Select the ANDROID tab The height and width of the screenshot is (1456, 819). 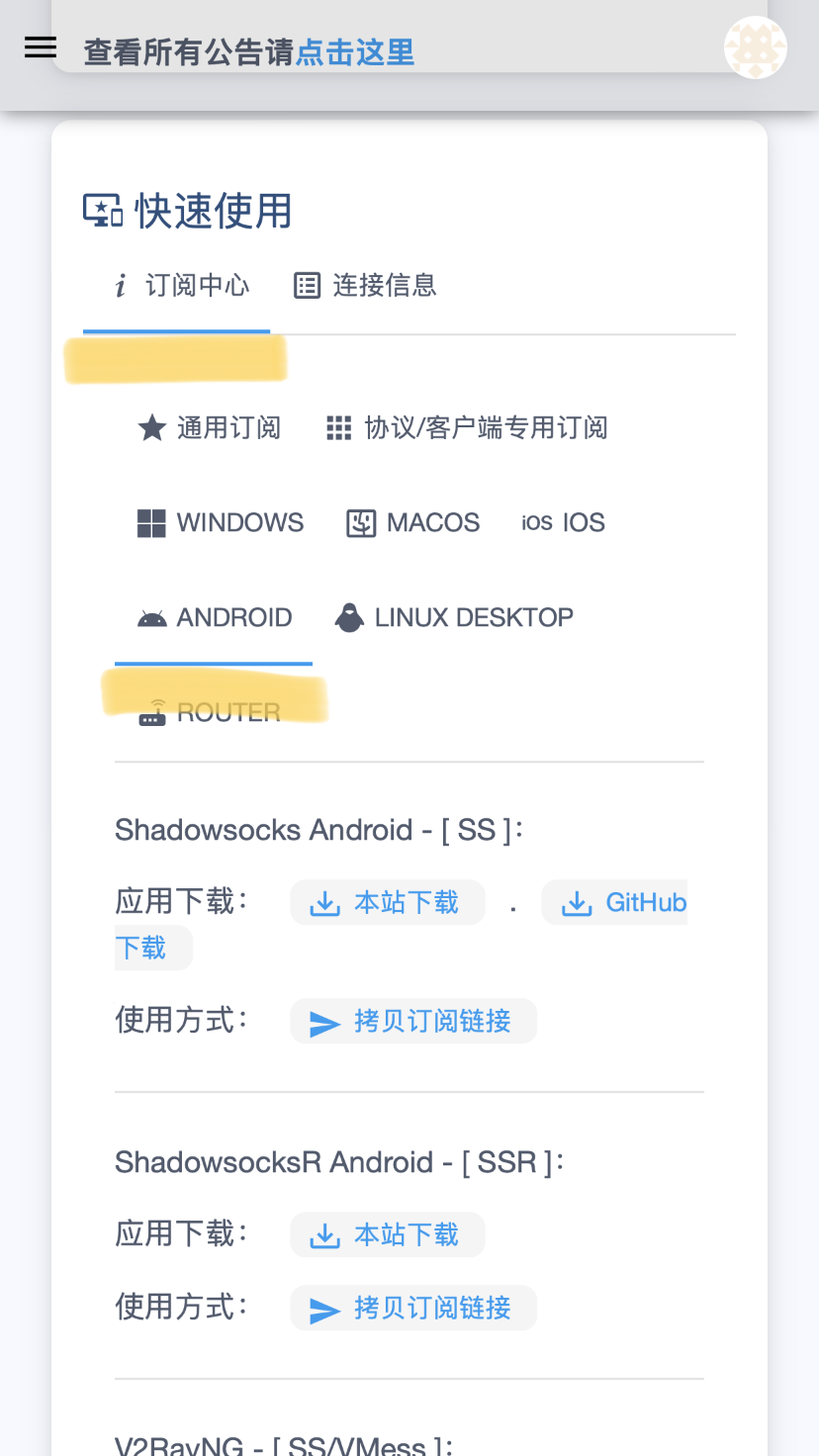[215, 618]
